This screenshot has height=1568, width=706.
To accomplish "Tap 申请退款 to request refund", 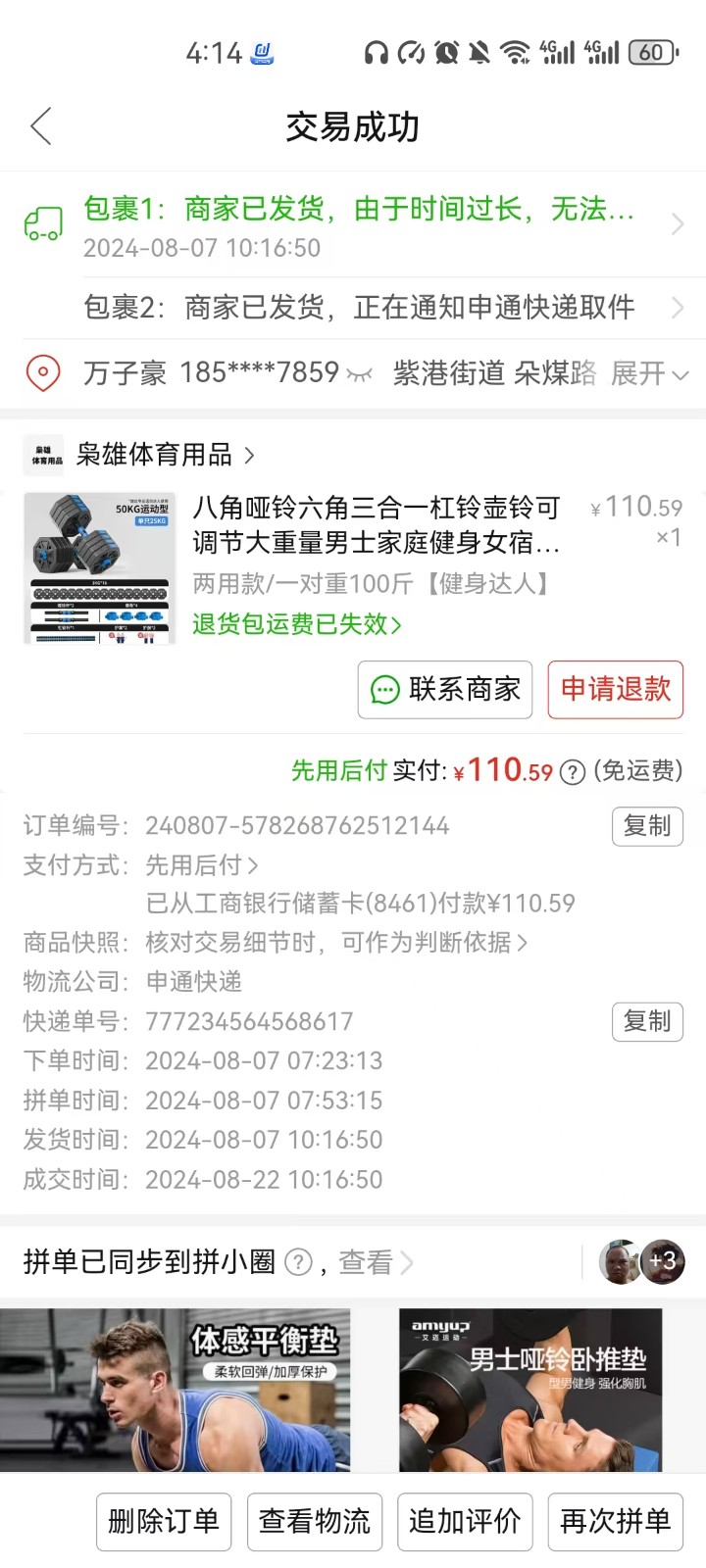I will coord(615,690).
